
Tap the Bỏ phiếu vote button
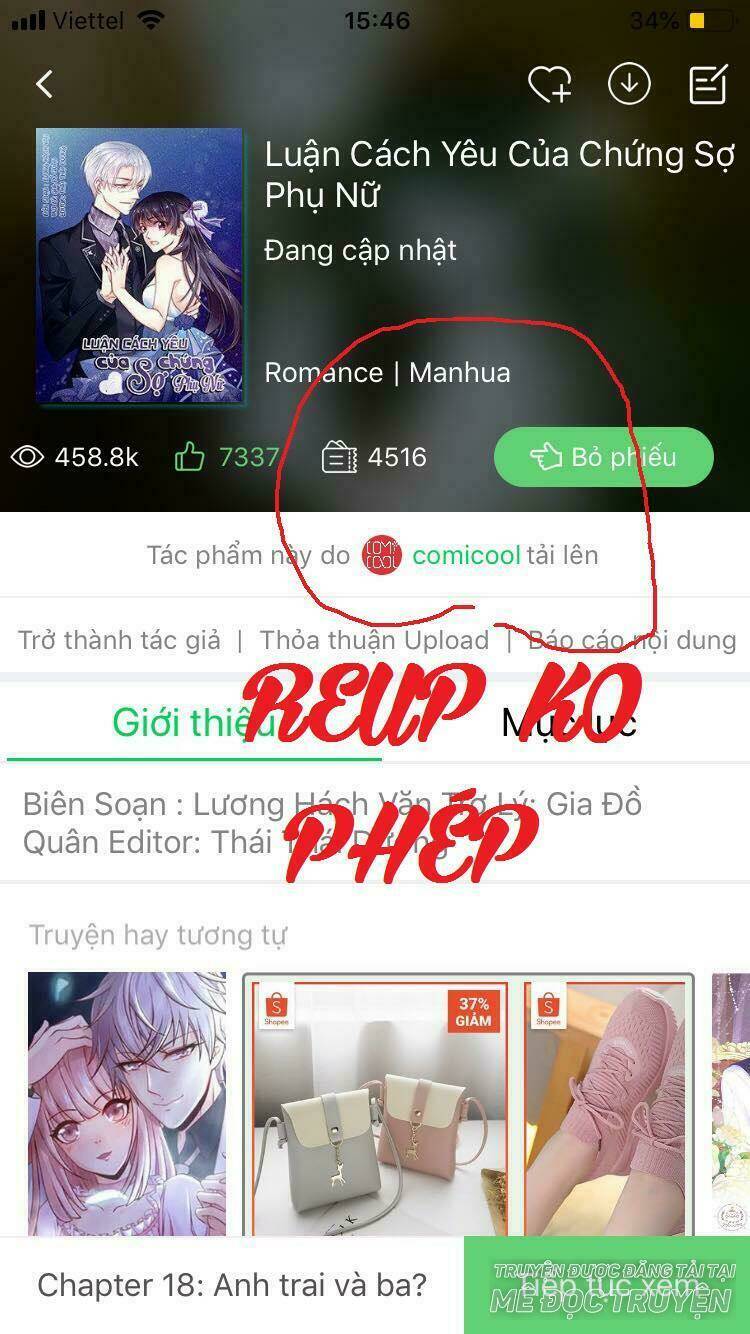[x=603, y=457]
